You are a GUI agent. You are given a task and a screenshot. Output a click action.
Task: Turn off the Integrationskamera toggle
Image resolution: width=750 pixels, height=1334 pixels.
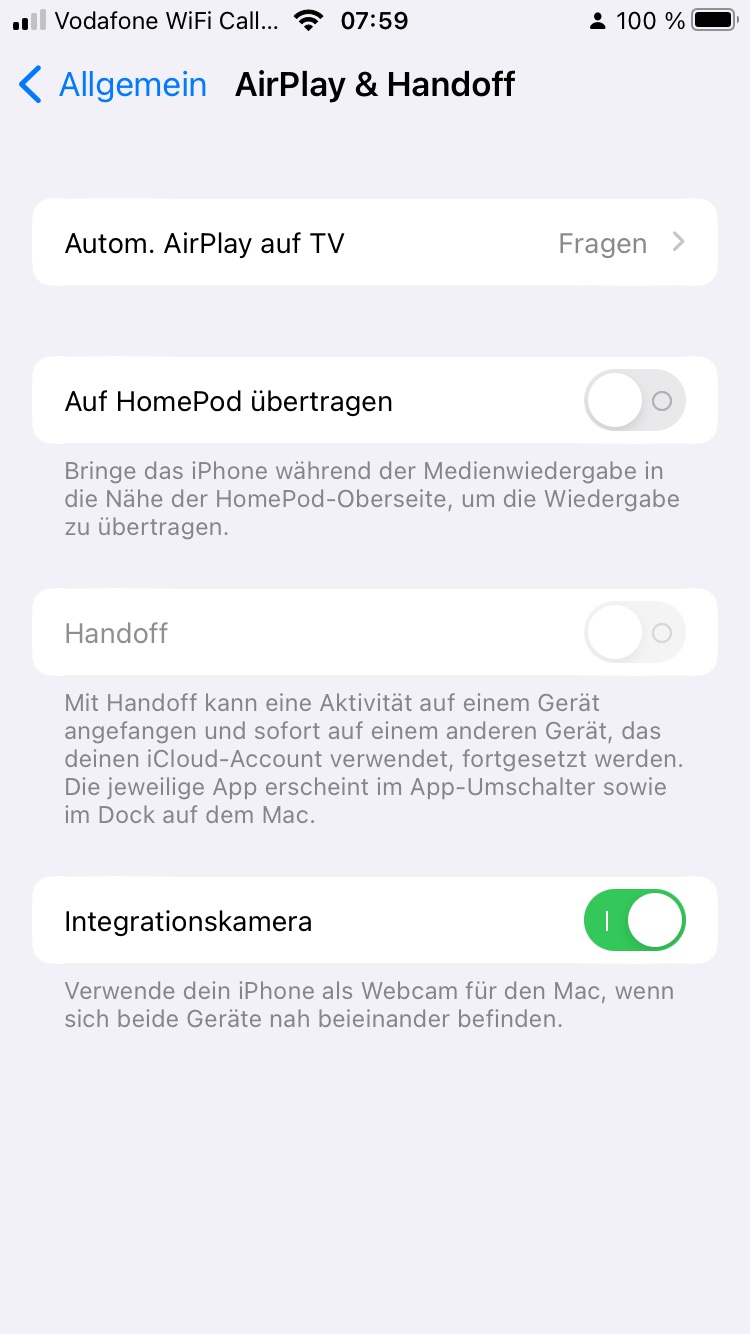[x=634, y=920]
